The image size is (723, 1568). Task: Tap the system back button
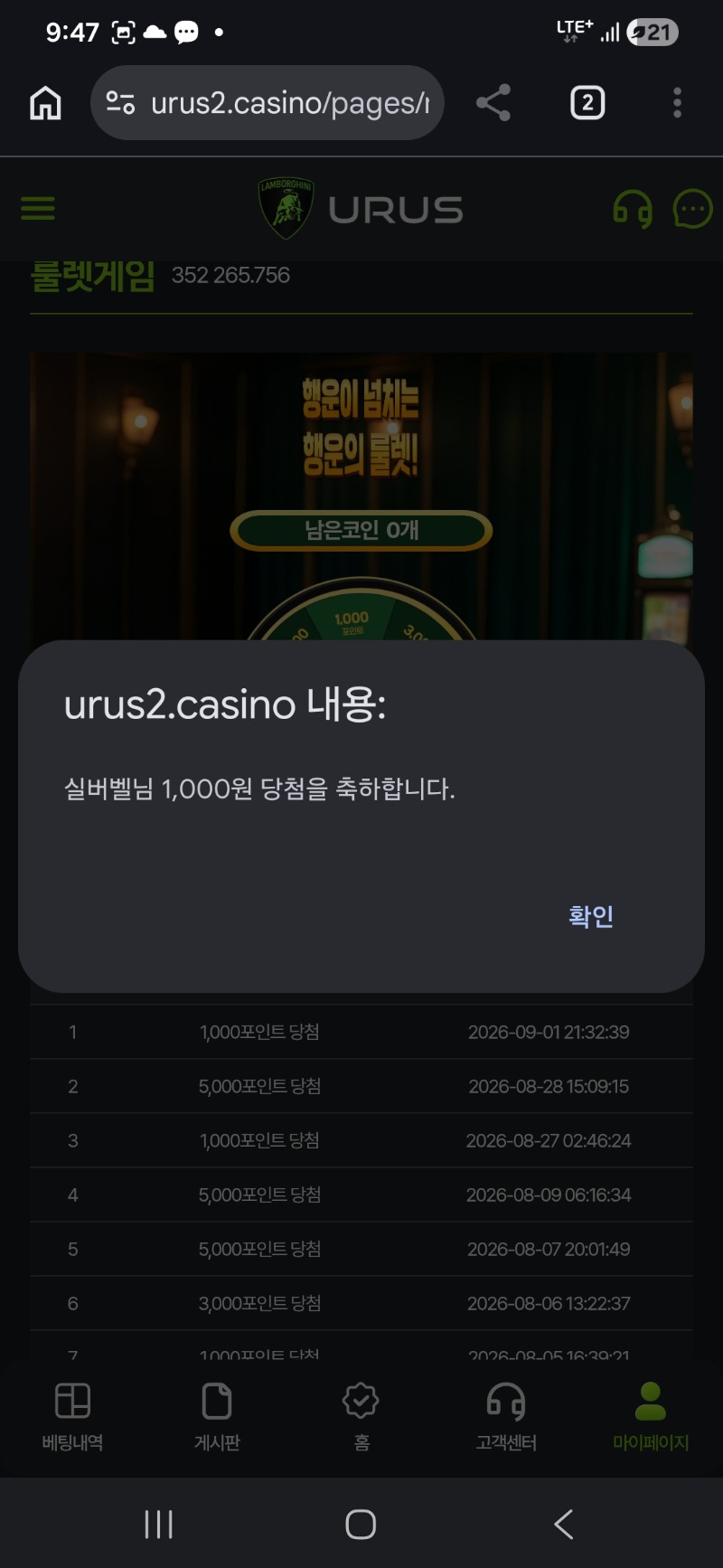pos(563,1525)
